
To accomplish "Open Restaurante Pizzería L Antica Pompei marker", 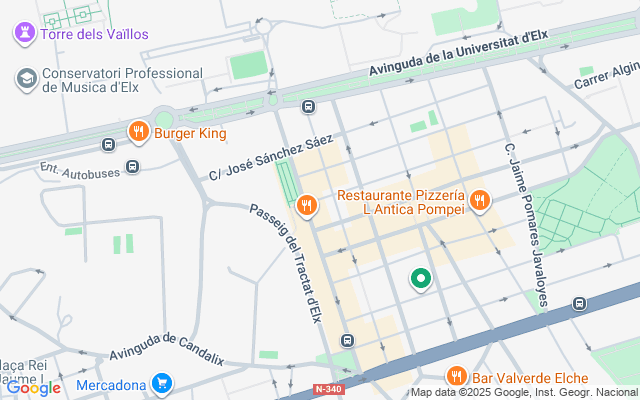I will tap(480, 200).
